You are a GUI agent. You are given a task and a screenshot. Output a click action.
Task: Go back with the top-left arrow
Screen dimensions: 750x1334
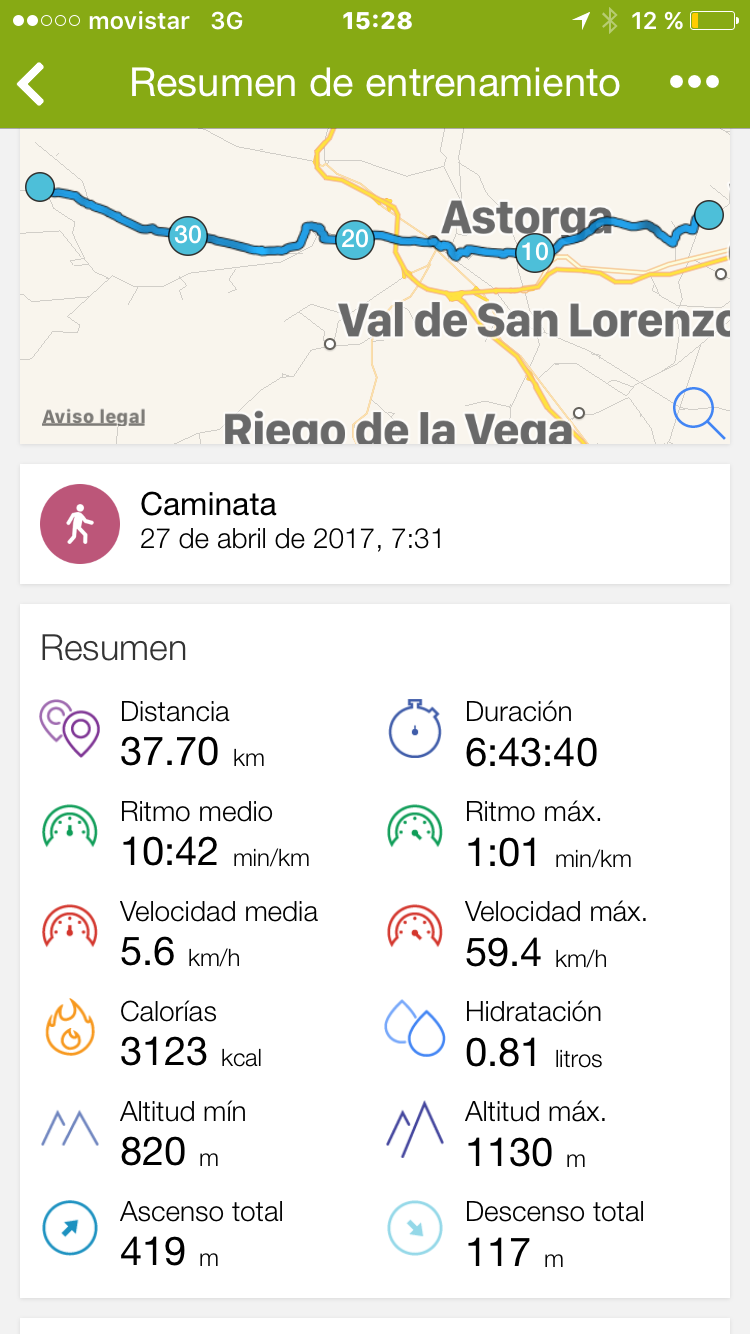point(33,83)
